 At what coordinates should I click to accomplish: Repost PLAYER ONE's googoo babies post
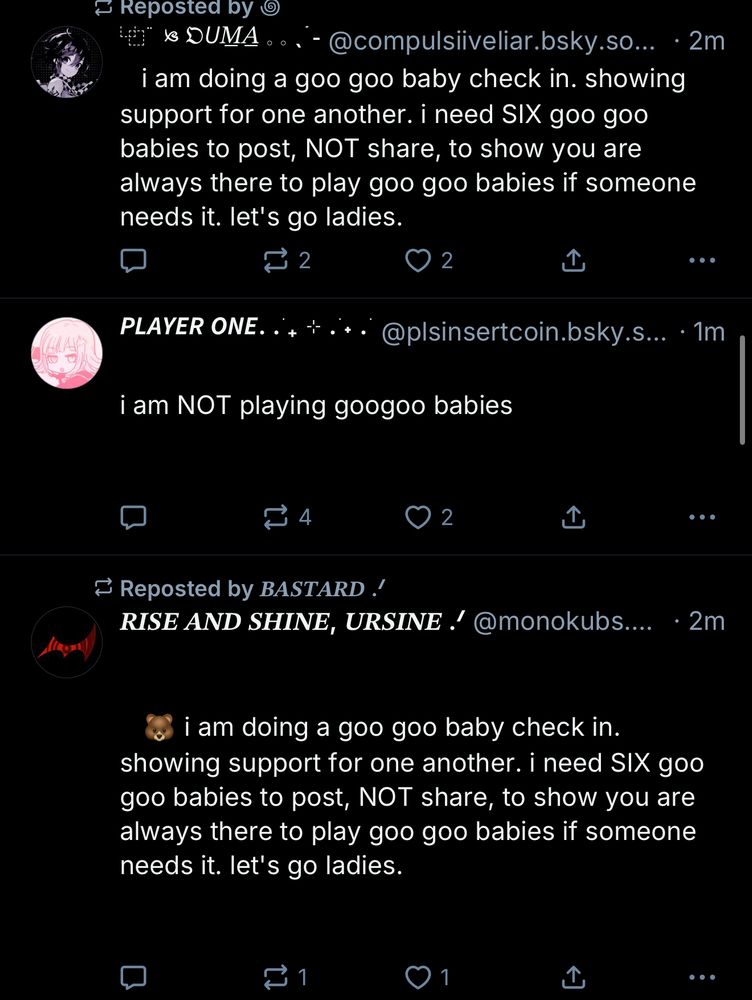tap(274, 517)
